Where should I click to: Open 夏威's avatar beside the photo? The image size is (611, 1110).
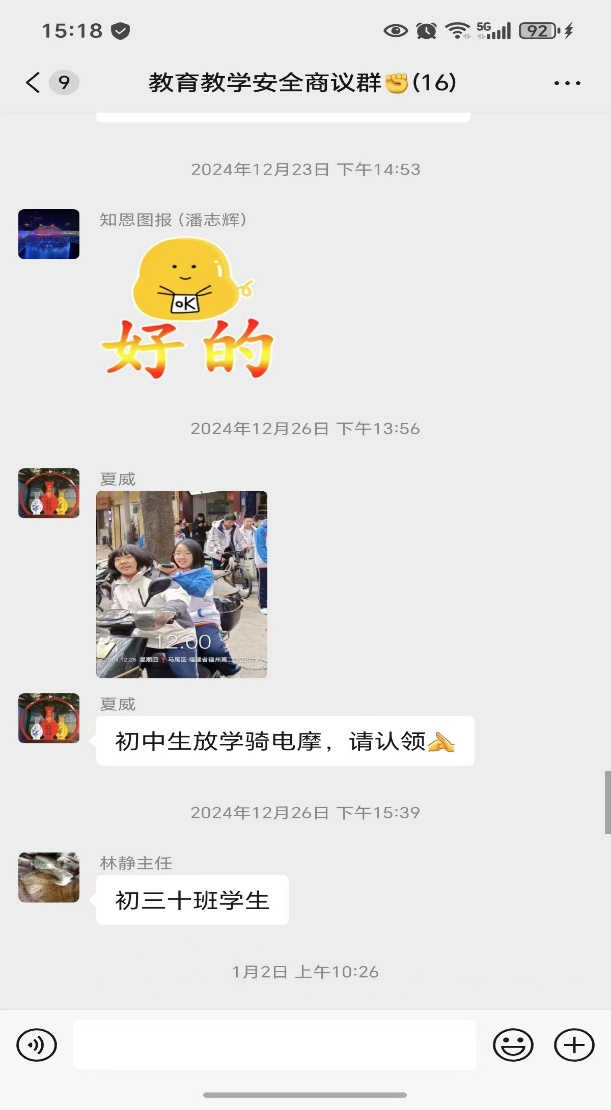click(48, 493)
